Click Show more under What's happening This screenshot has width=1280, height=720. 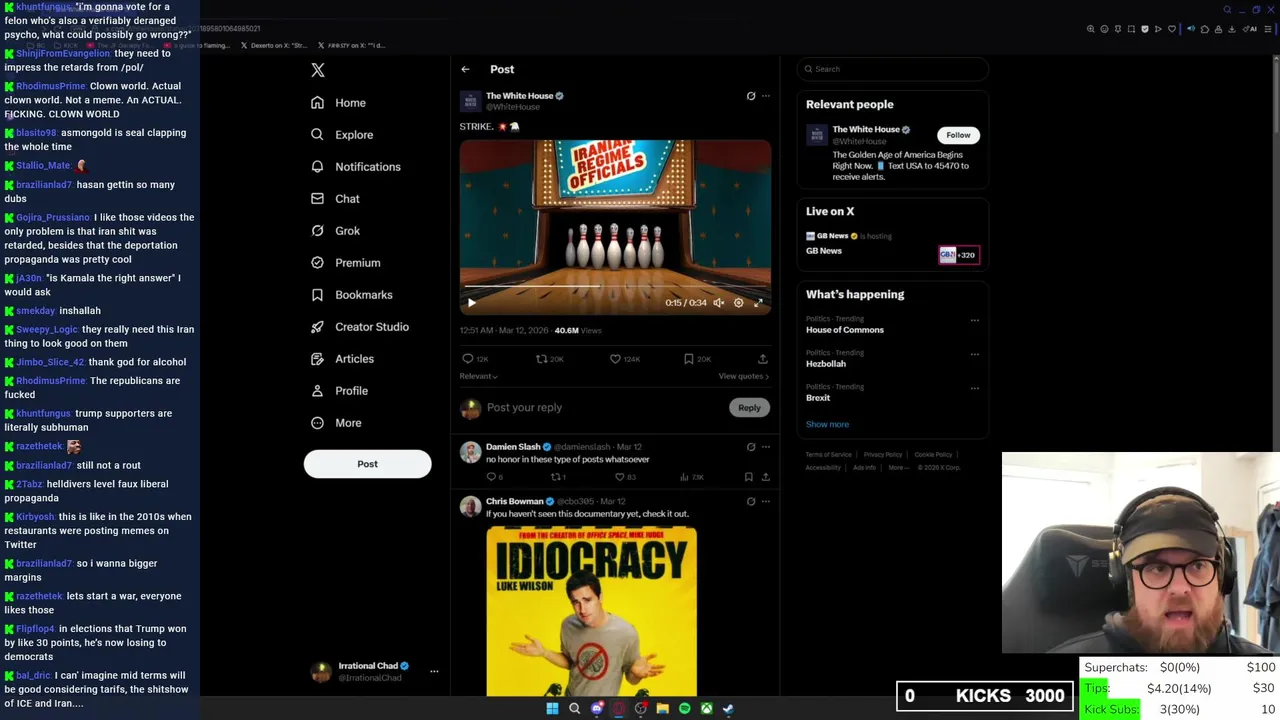tap(827, 424)
